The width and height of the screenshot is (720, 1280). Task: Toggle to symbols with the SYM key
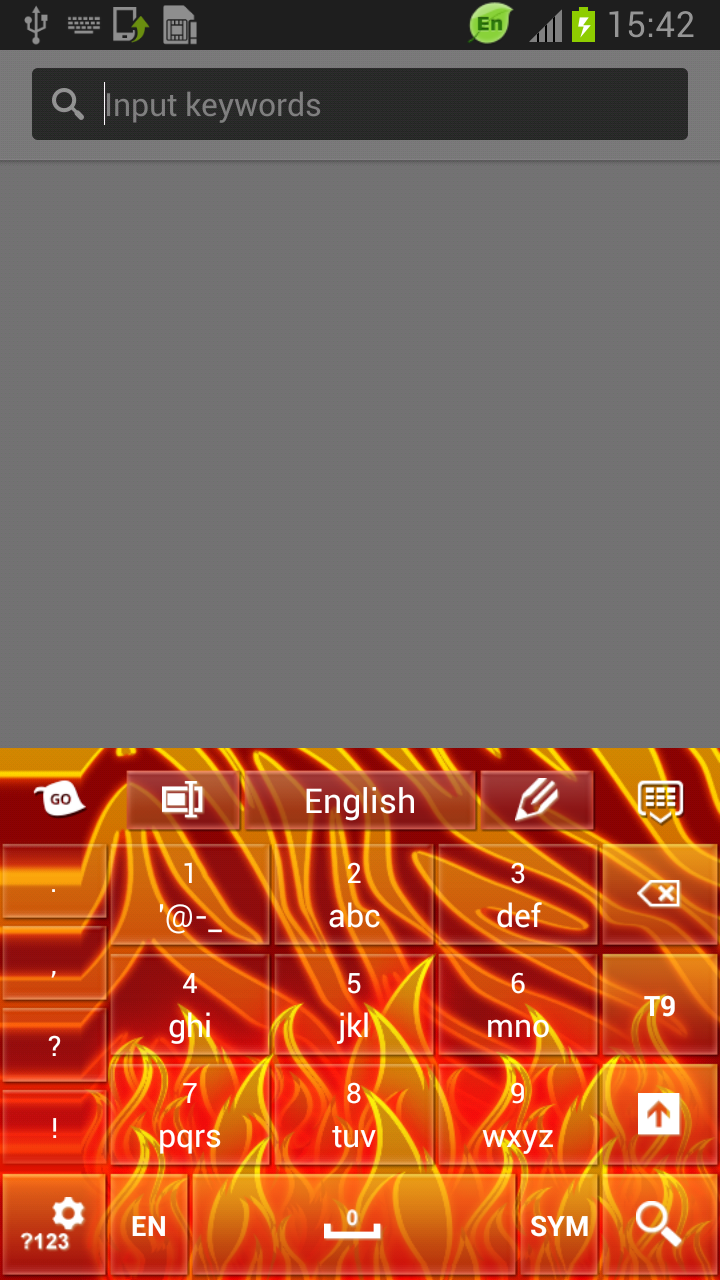point(559,1225)
